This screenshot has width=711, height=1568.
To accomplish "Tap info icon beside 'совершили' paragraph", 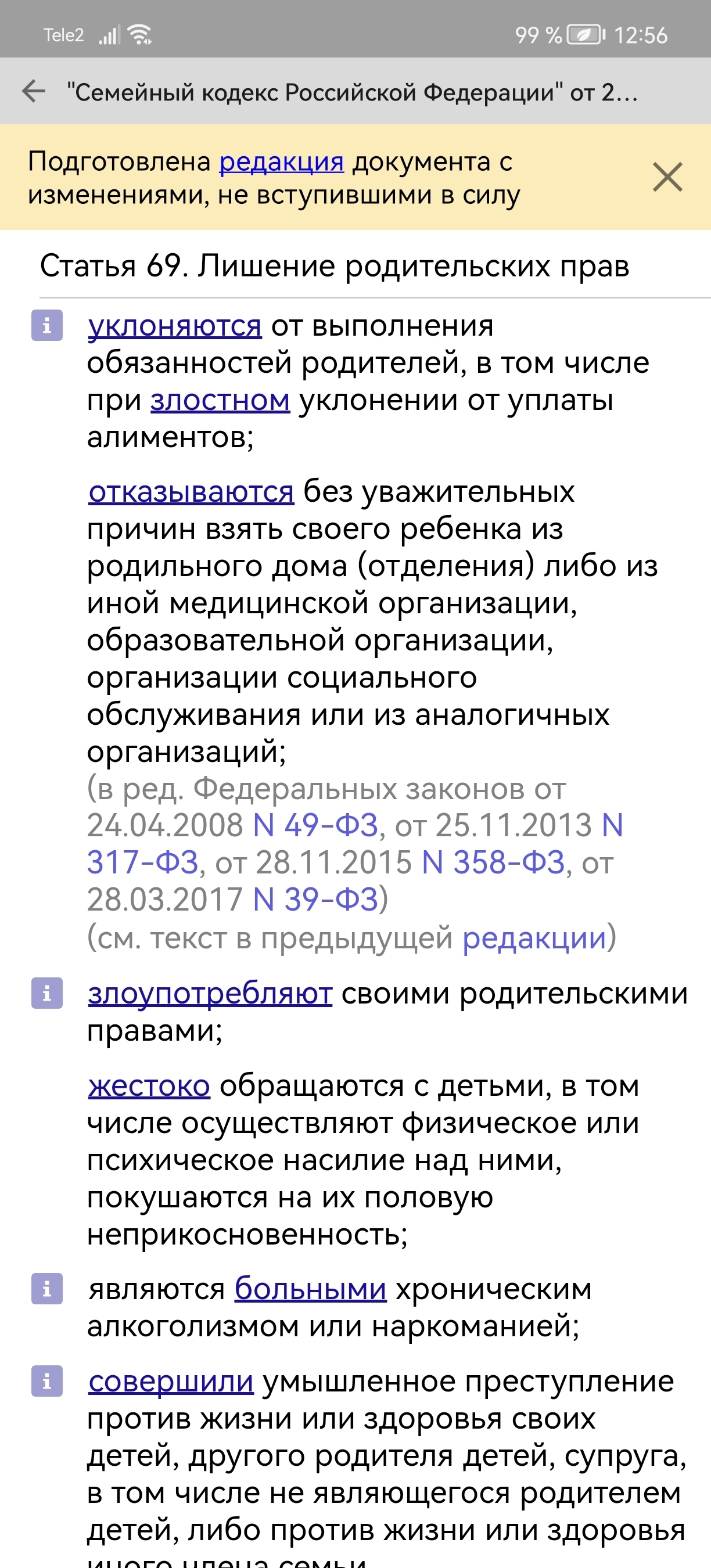I will 47,1381.
